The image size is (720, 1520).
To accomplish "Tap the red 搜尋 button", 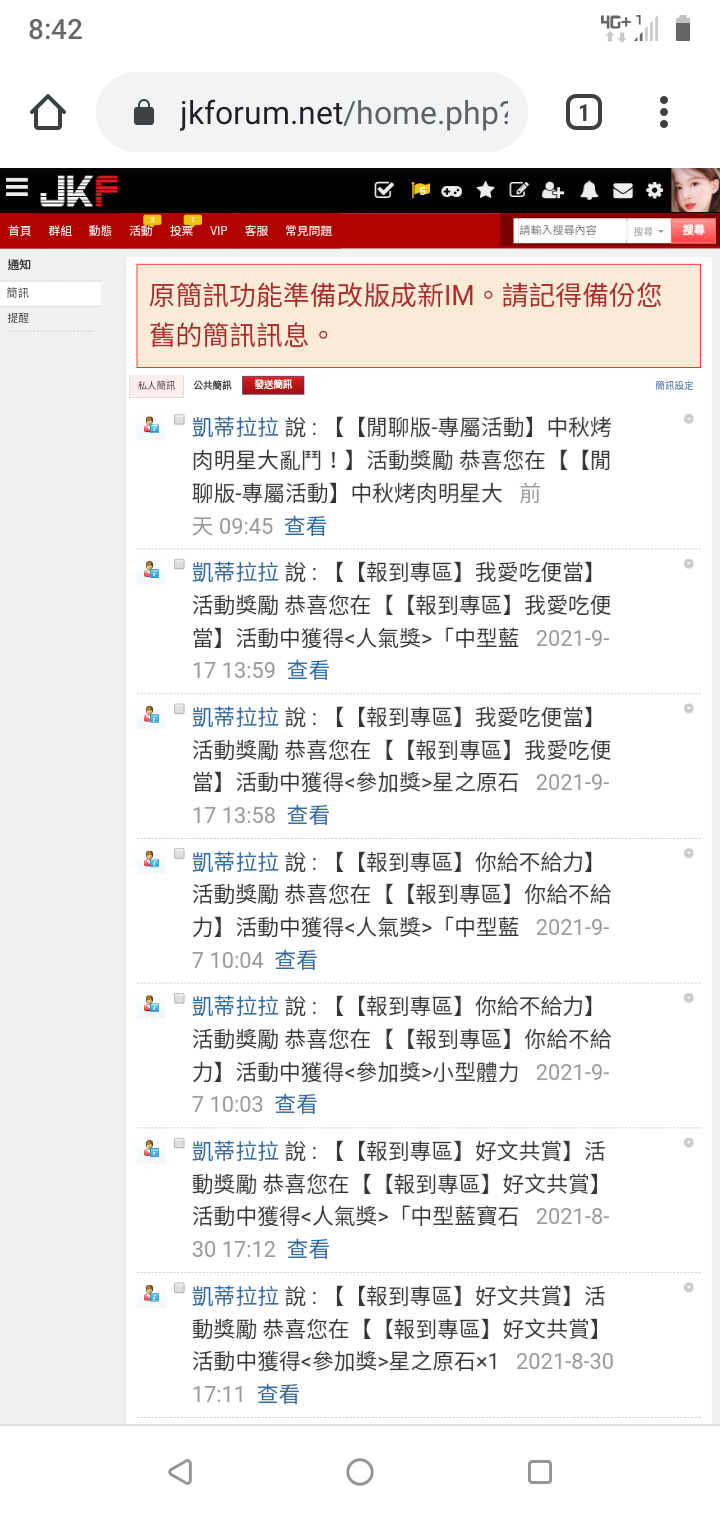I will 693,230.
